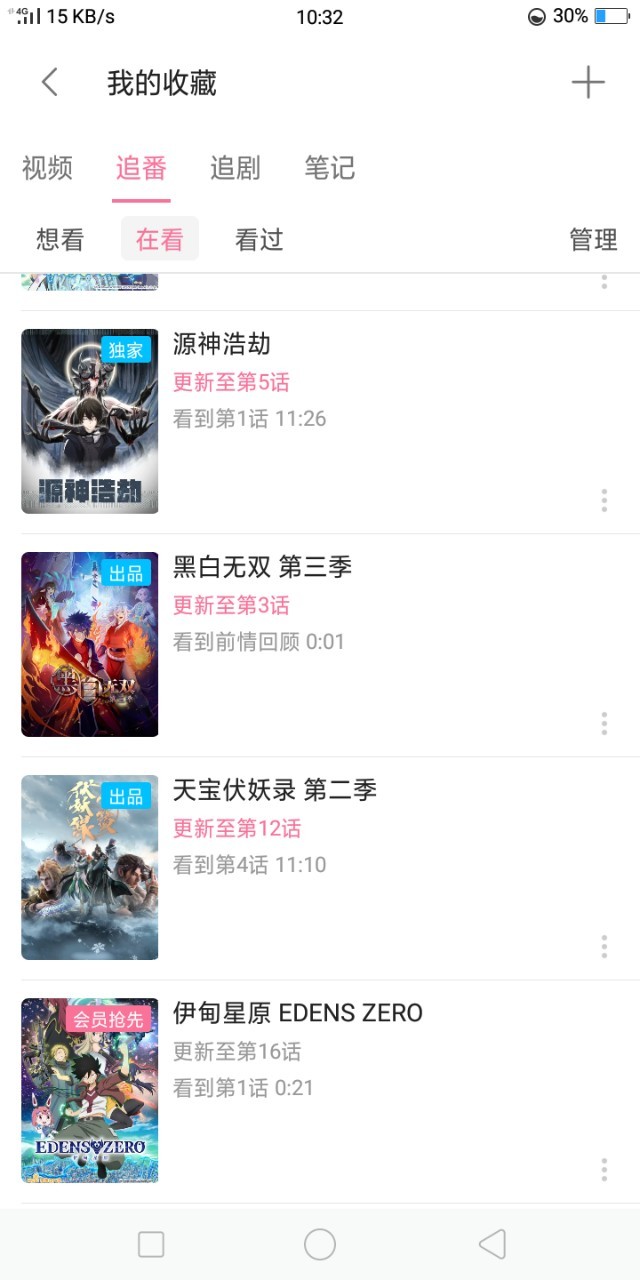Viewport: 640px width, 1280px height.
Task: Open more options for 天宝伏妖录 第二季
Action: point(604,946)
